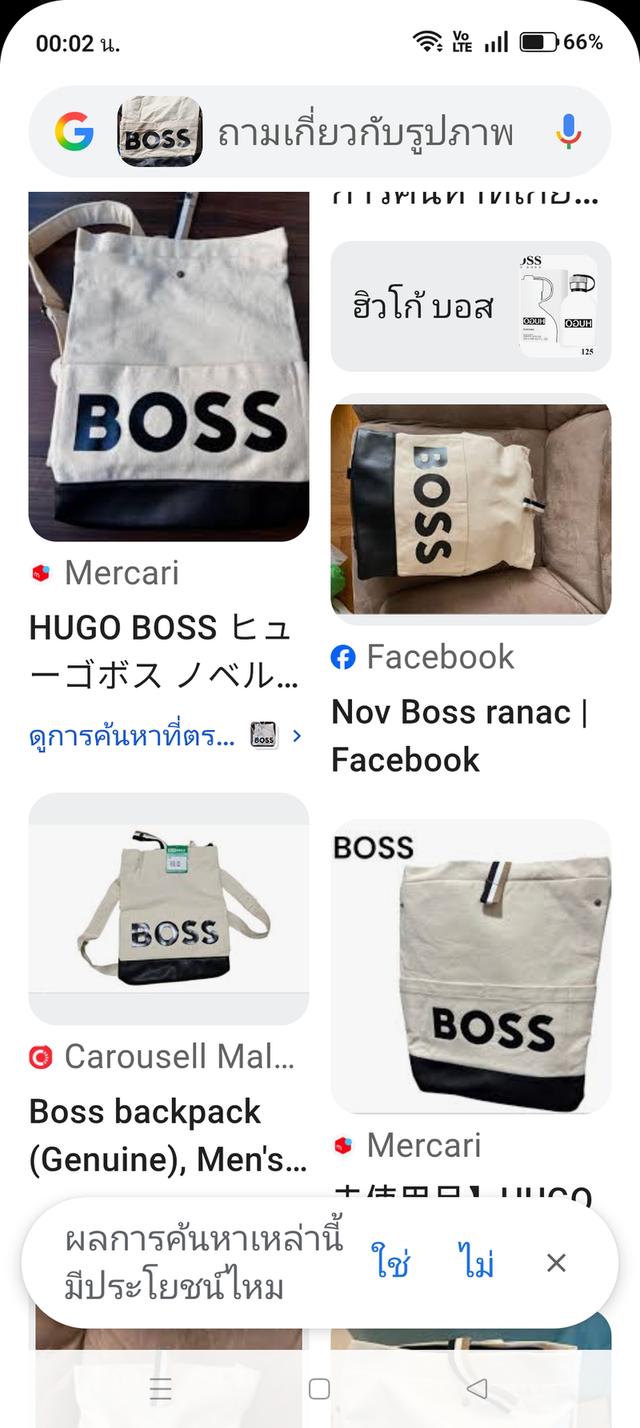
Task: Start voice search with the microphone
Action: click(x=568, y=132)
